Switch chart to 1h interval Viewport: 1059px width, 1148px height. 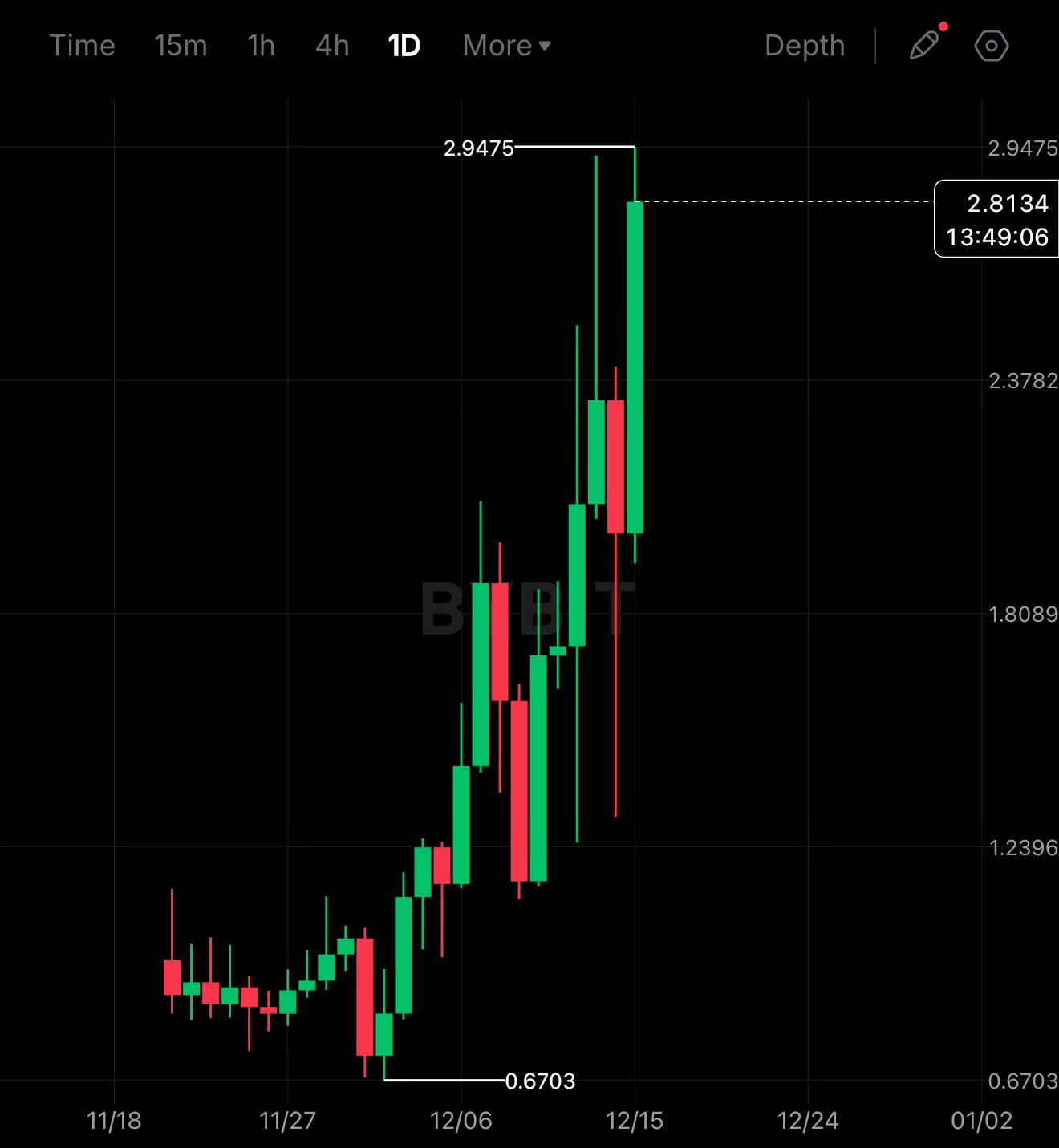pyautogui.click(x=261, y=46)
